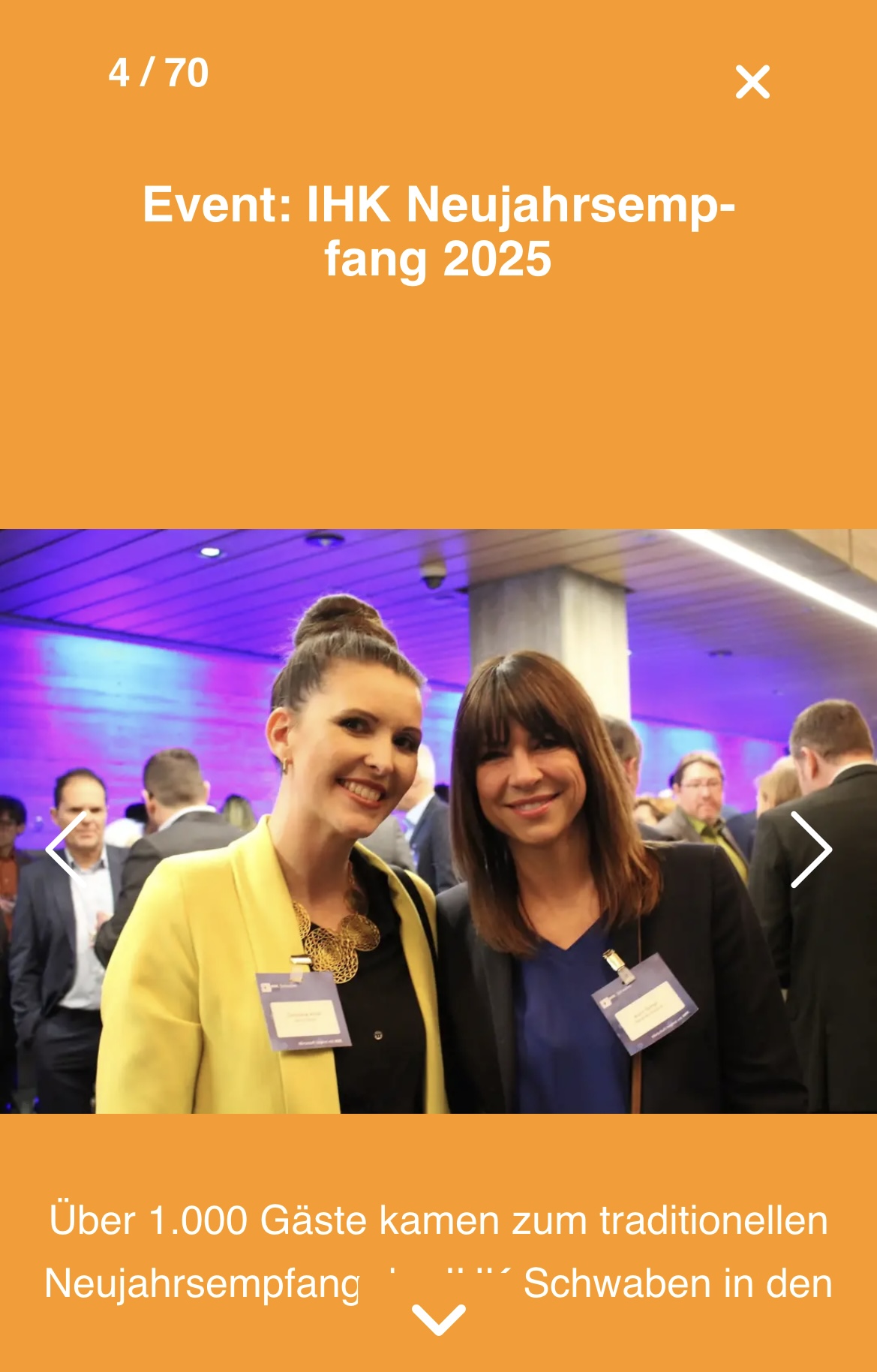Close the photo gallery viewer
Screen dimensions: 877x1372
(x=752, y=82)
